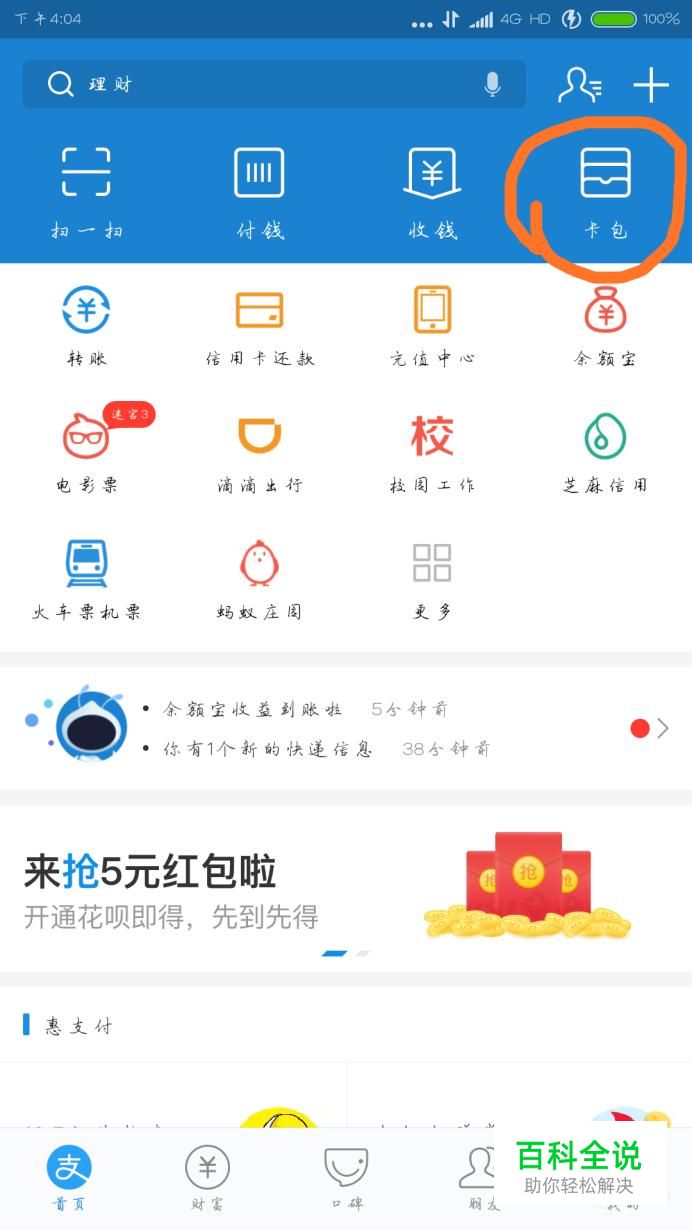Open 信用卡还款 credit card repayment
The width and height of the screenshot is (692, 1230).
[259, 325]
